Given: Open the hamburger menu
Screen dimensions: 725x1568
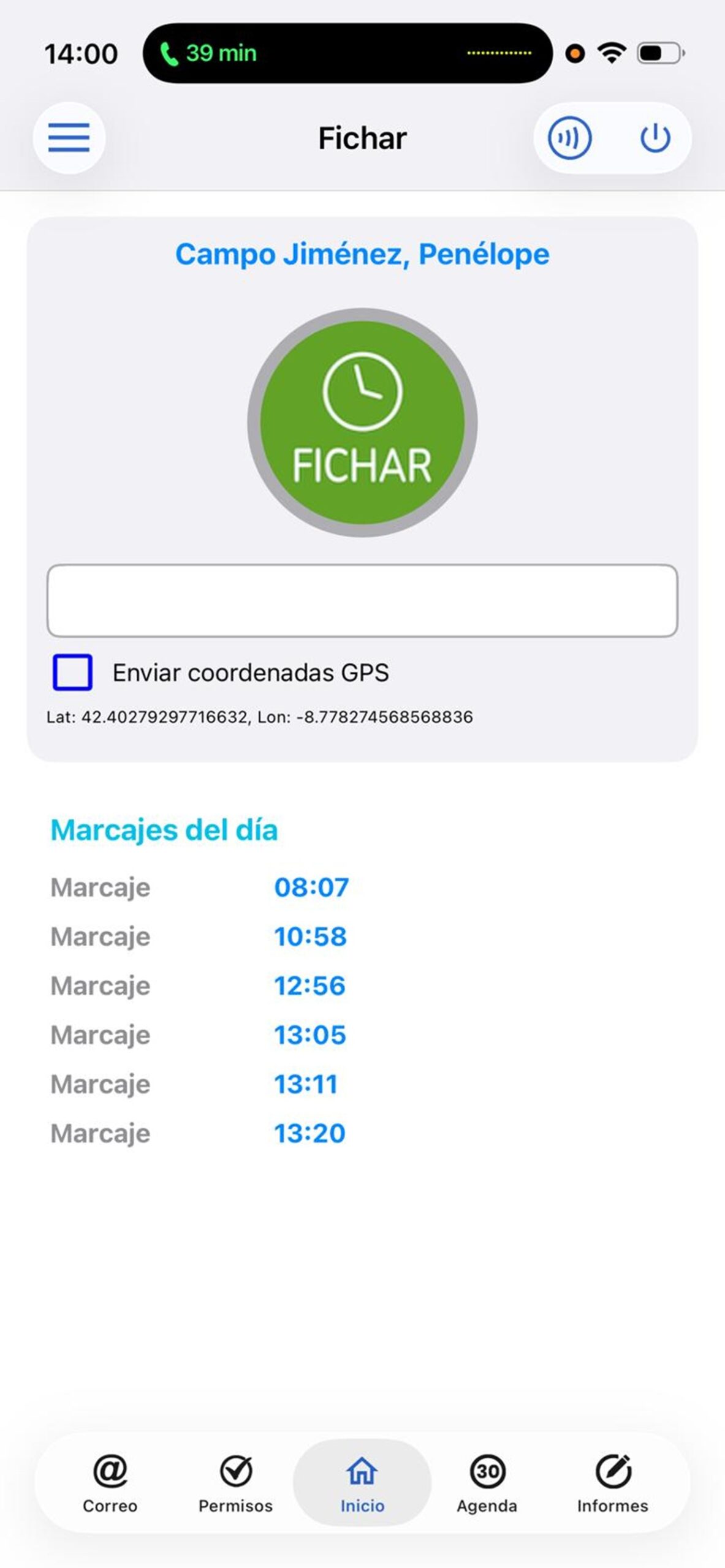Looking at the screenshot, I should (69, 138).
